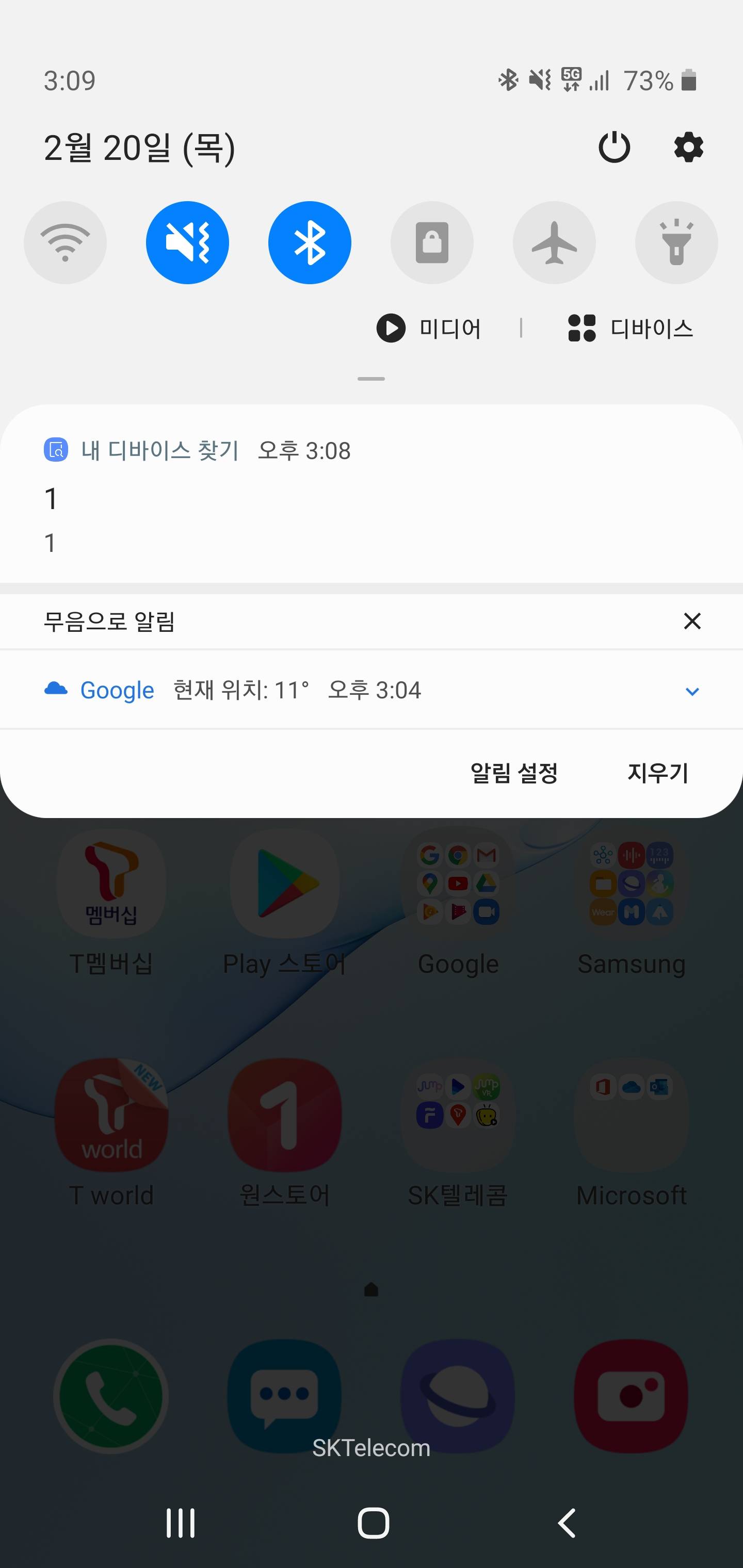The image size is (743, 1568).
Task: Turn on Wi-Fi quick toggle
Action: (65, 243)
